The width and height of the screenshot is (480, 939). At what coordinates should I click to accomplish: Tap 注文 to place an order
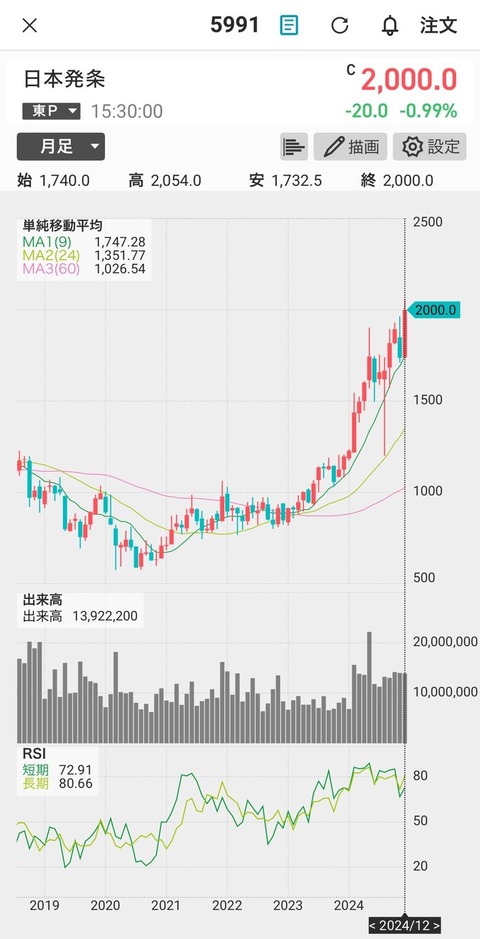click(438, 25)
